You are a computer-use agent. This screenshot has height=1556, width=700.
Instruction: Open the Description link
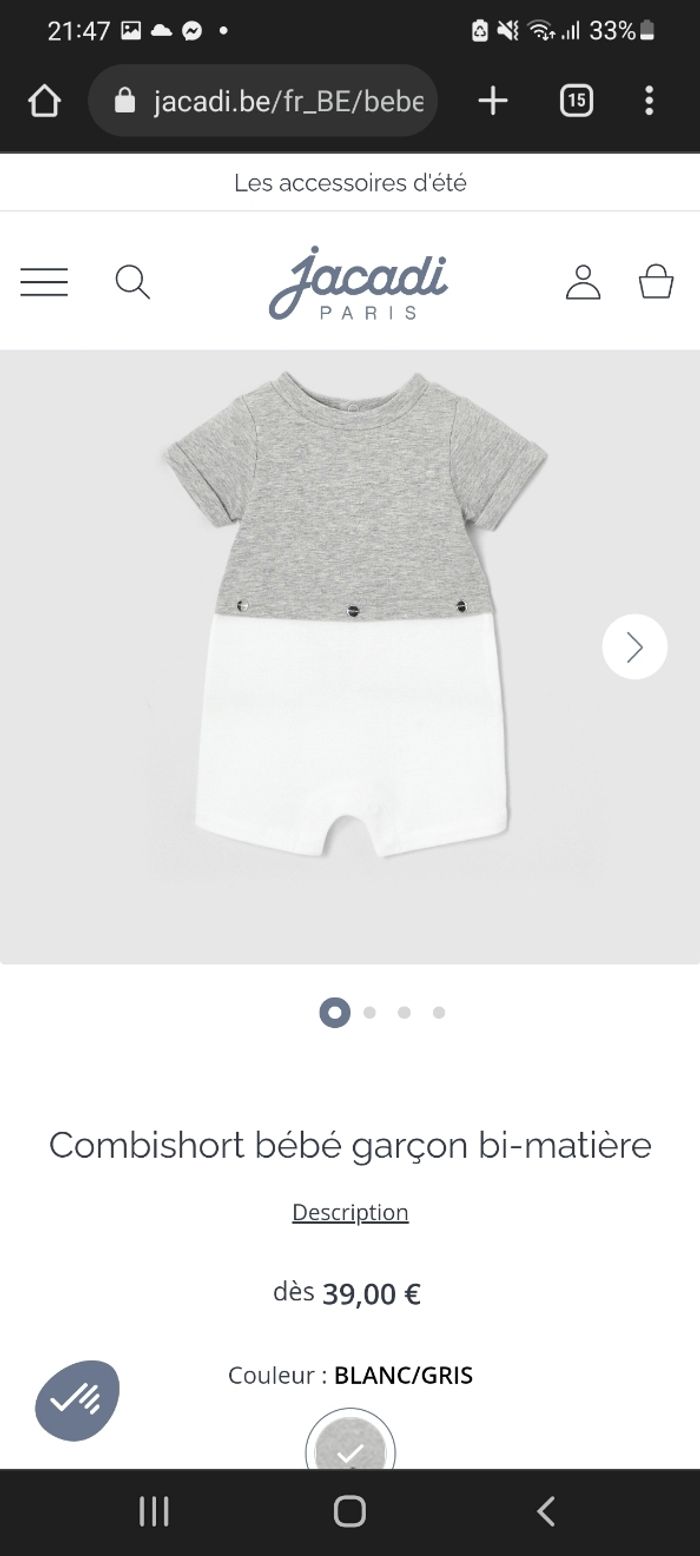[x=350, y=1212]
